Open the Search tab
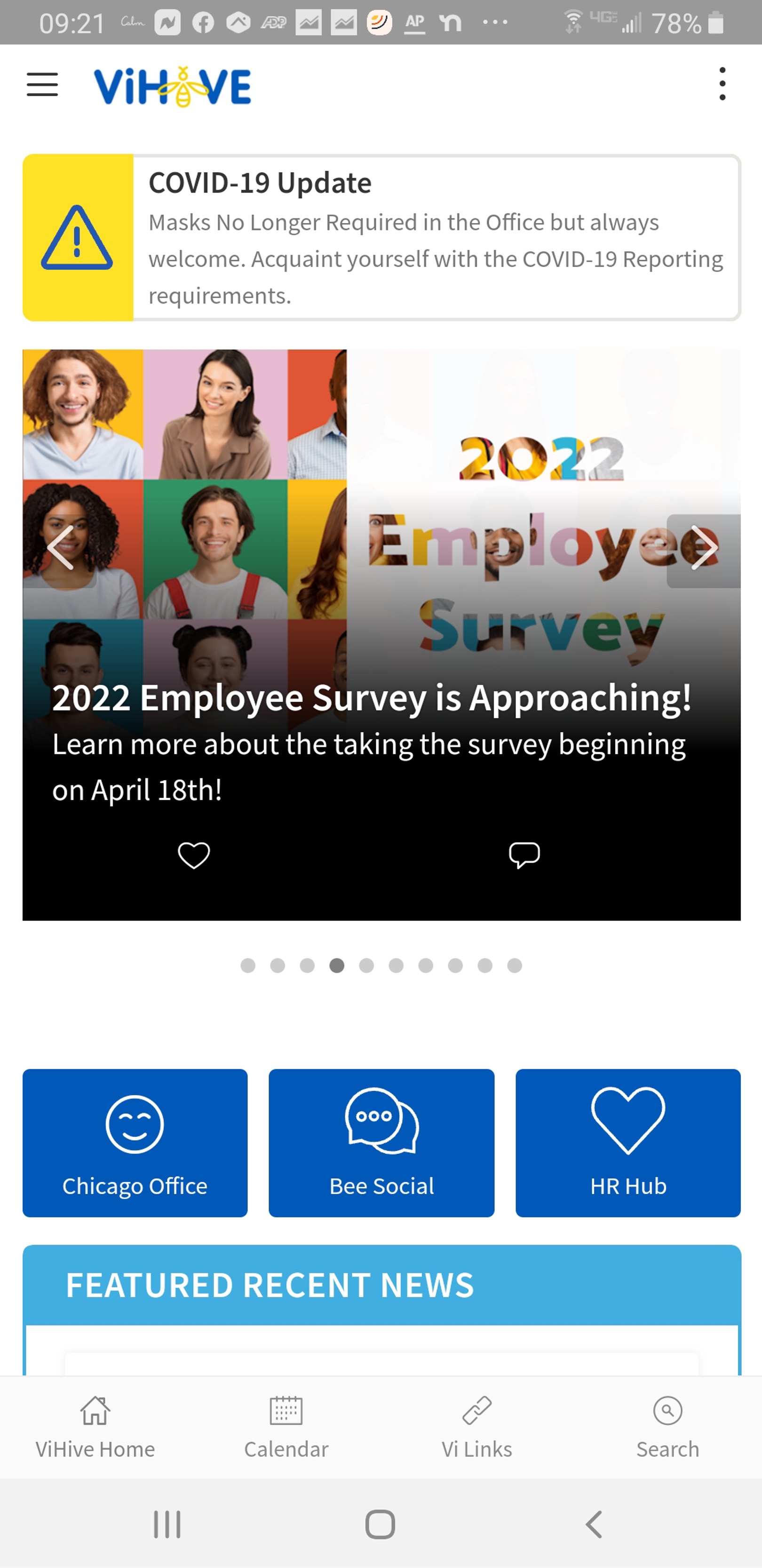The height and width of the screenshot is (1568, 762). tap(667, 1427)
